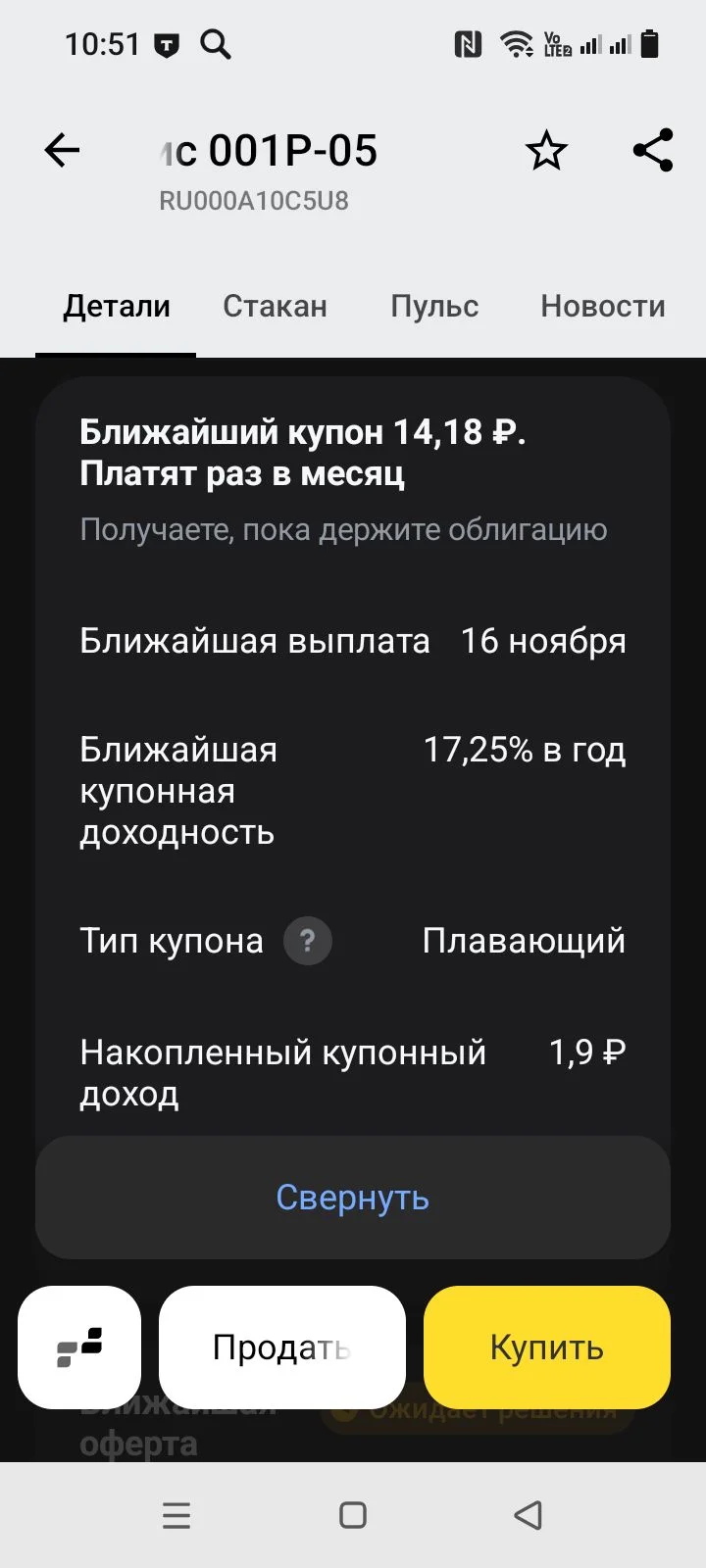The width and height of the screenshot is (706, 1568).
Task: Add this bond to favorites with the star
Action: coord(546,151)
